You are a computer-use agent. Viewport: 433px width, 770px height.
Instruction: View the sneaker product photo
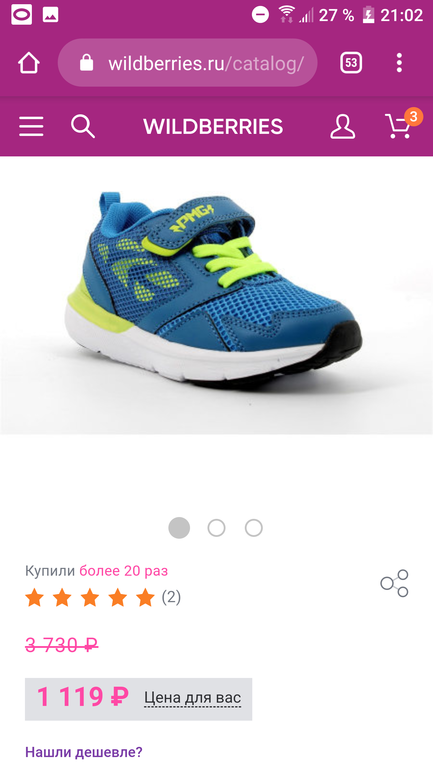coord(216,296)
